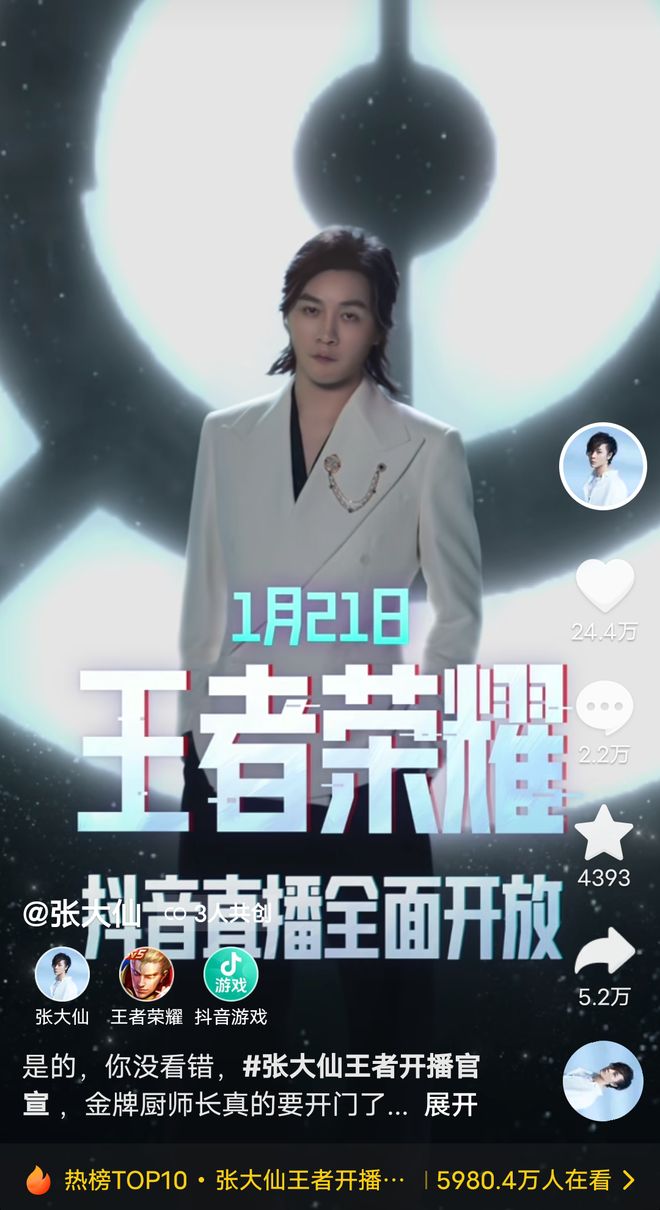Expand the caption with 展开
Screen dimensions: 660x1210
[x=450, y=1106]
